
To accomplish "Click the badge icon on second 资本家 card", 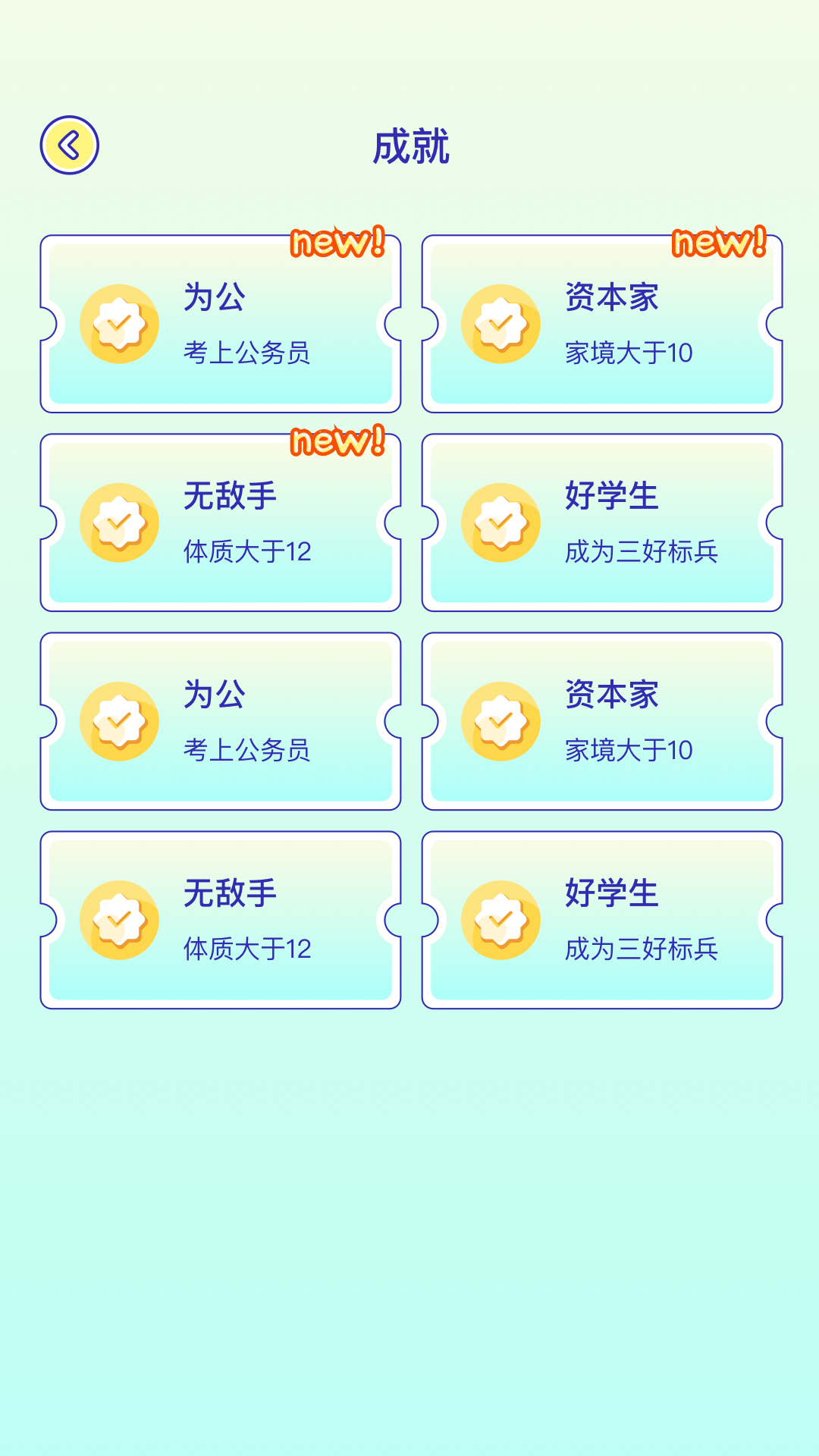I will 500,720.
